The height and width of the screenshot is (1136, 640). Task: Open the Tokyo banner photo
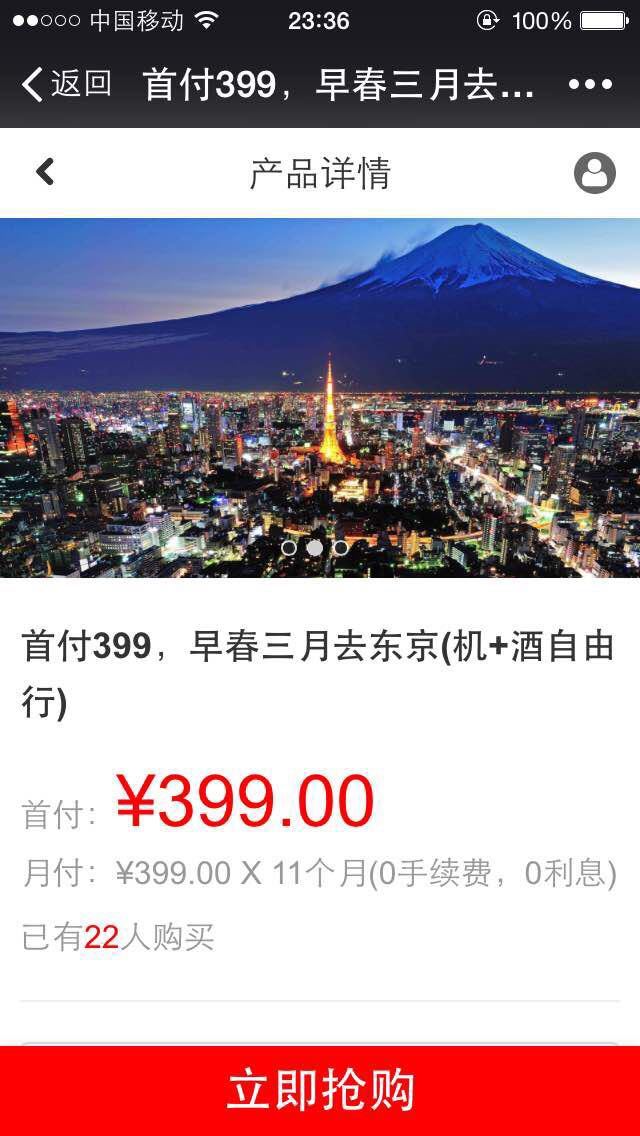point(320,398)
